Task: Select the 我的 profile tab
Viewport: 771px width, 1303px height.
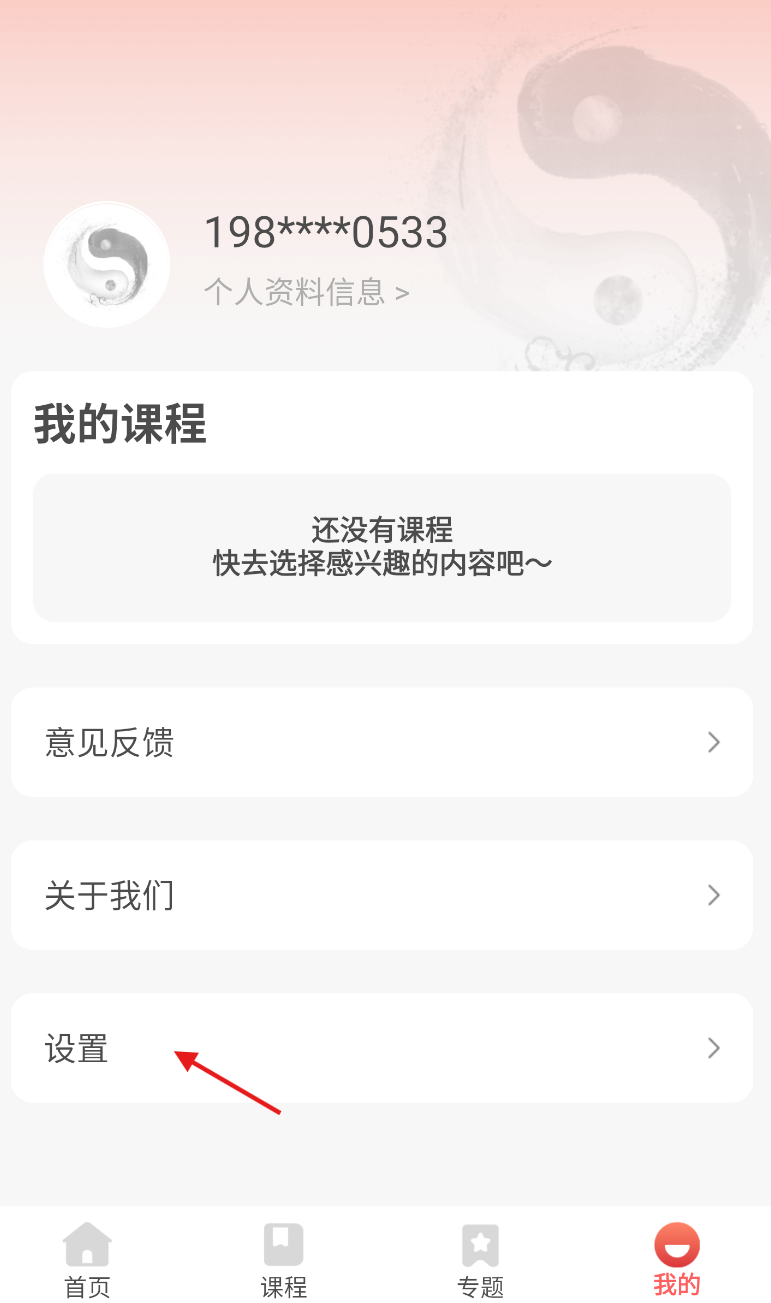Action: pyautogui.click(x=677, y=1259)
